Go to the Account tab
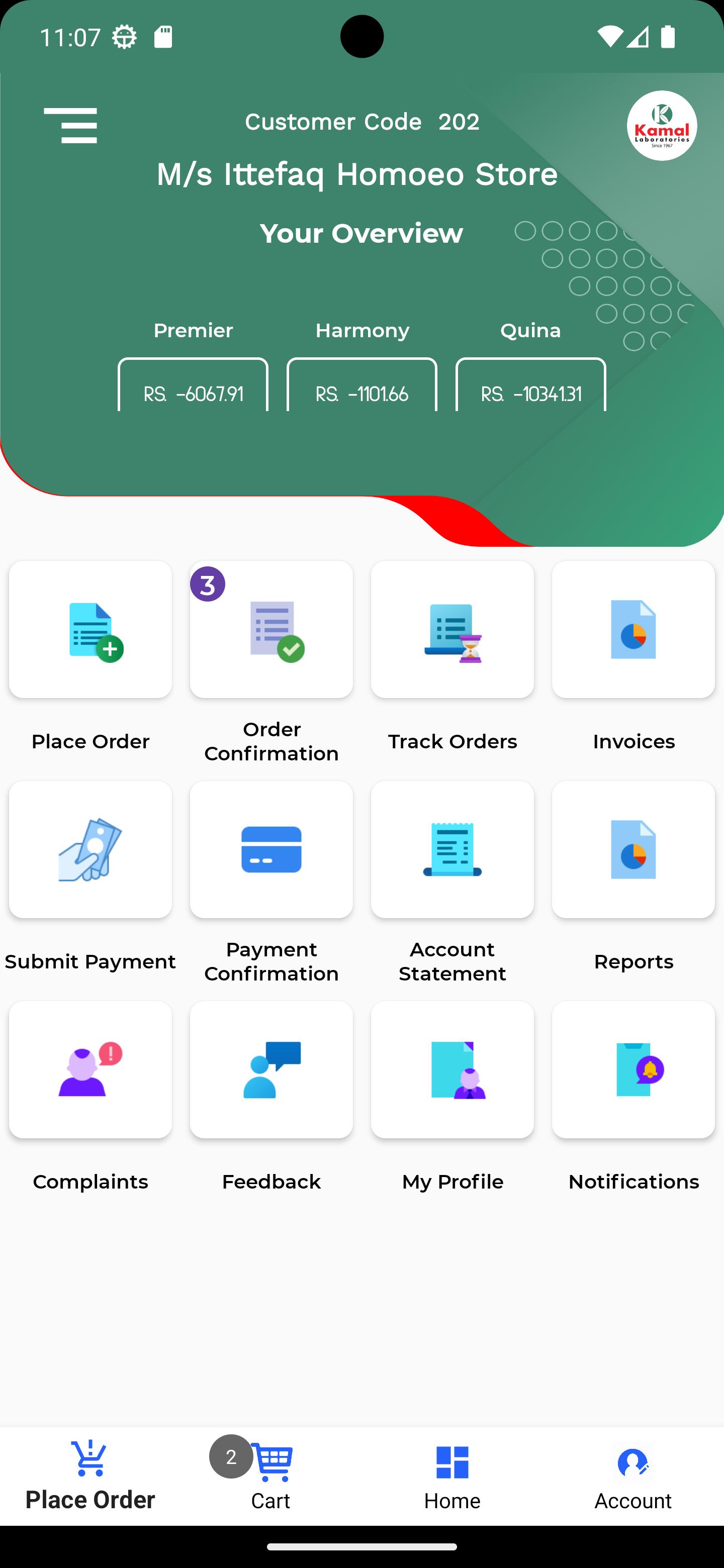Screen dimensions: 724x1568 pyautogui.click(x=633, y=1476)
